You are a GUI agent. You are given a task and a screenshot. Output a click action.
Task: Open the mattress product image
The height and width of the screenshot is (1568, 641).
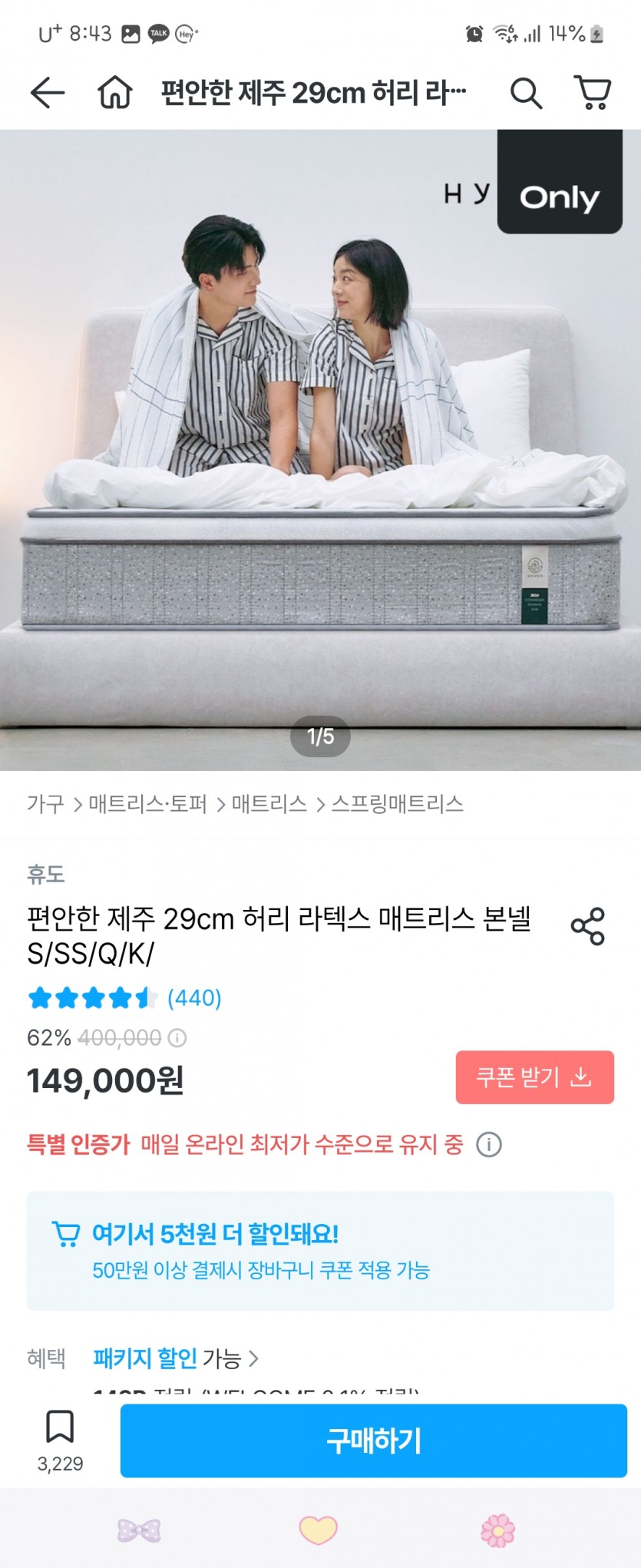pos(320,449)
